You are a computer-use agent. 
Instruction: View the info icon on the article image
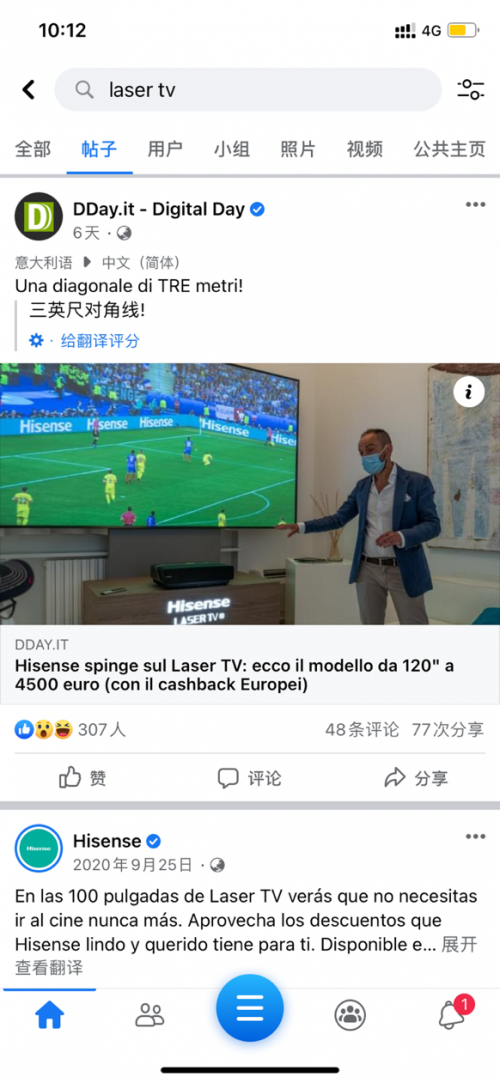(470, 392)
